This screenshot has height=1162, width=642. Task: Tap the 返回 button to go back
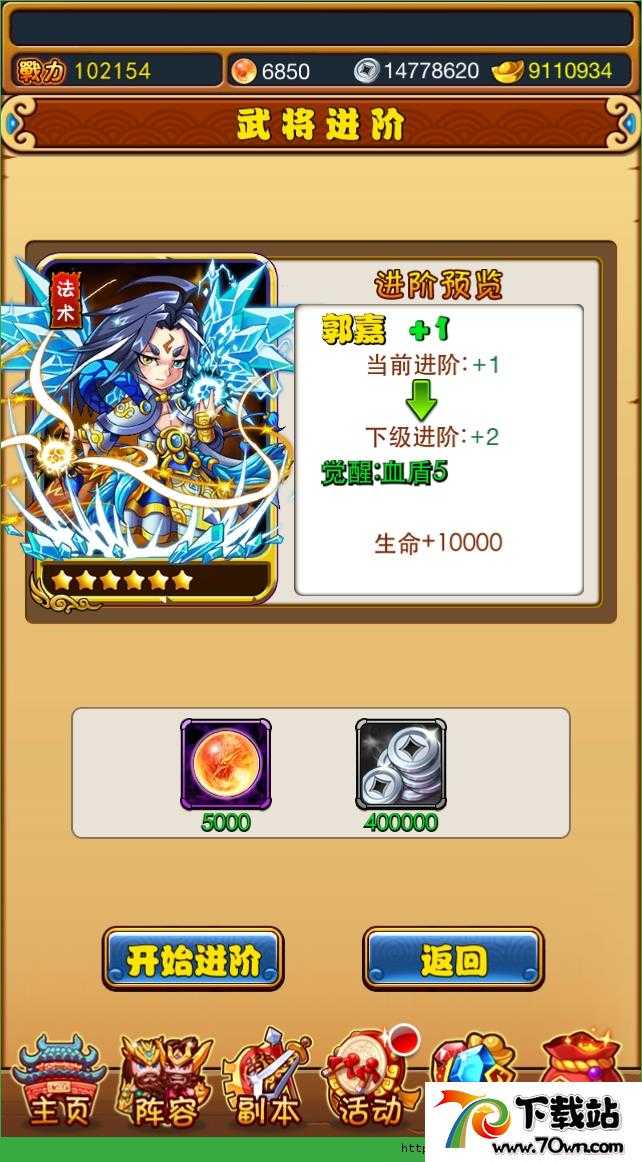point(453,959)
